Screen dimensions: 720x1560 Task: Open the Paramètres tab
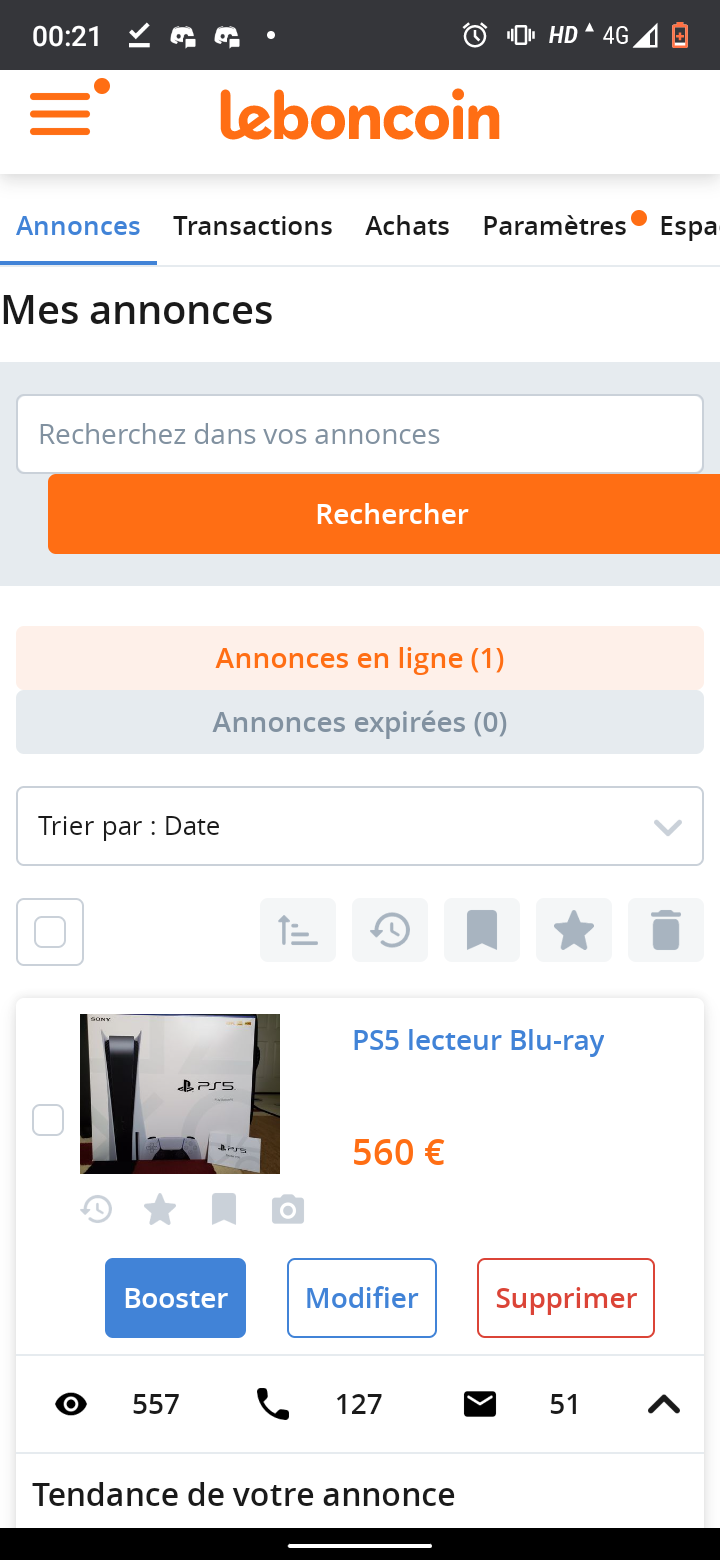pos(554,226)
